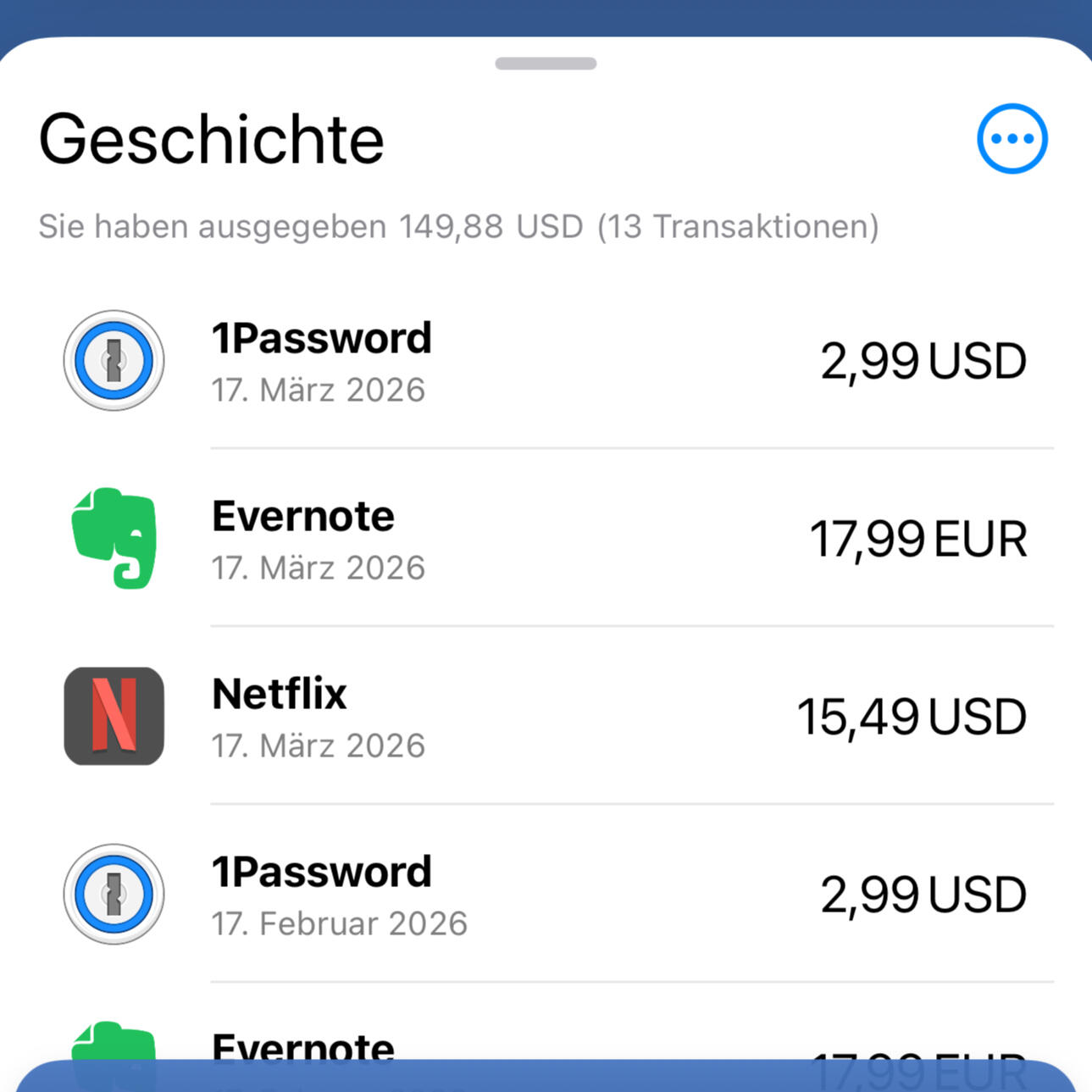Open the 1Password transaction from 17. Februar 2026
Image resolution: width=1092 pixels, height=1092 pixels.
click(546, 895)
